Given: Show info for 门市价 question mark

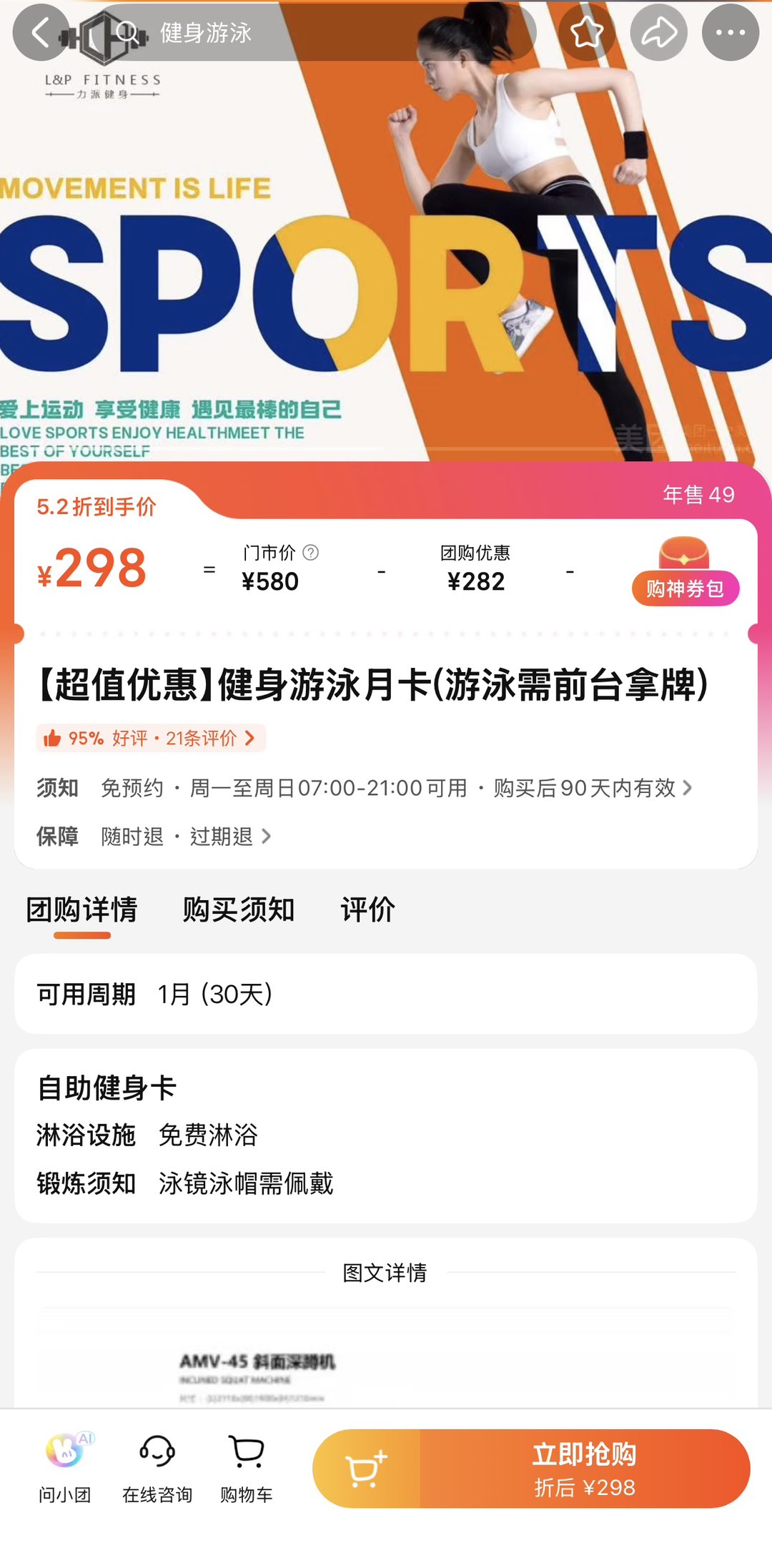Looking at the screenshot, I should point(311,553).
